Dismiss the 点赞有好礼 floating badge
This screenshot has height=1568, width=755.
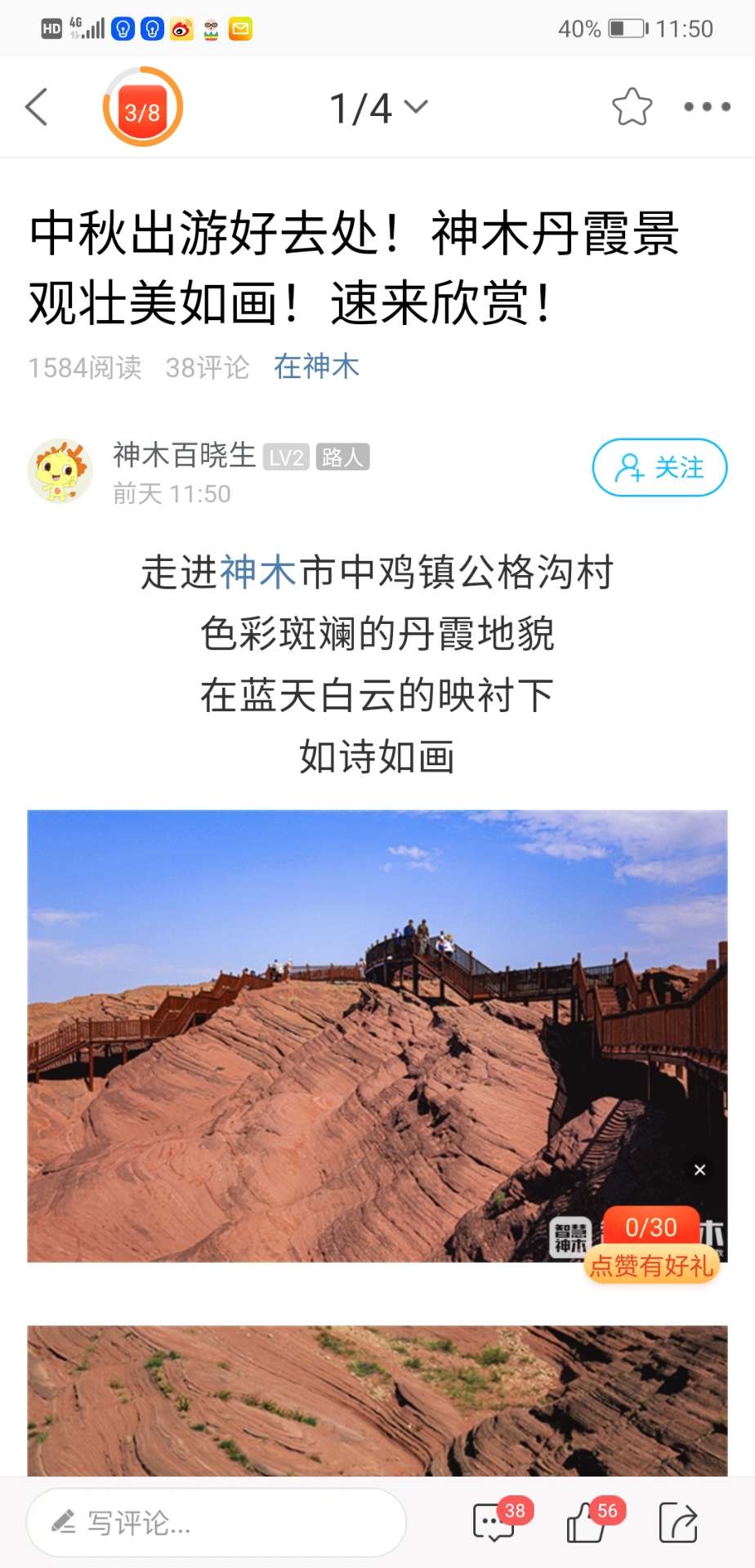coord(699,1170)
